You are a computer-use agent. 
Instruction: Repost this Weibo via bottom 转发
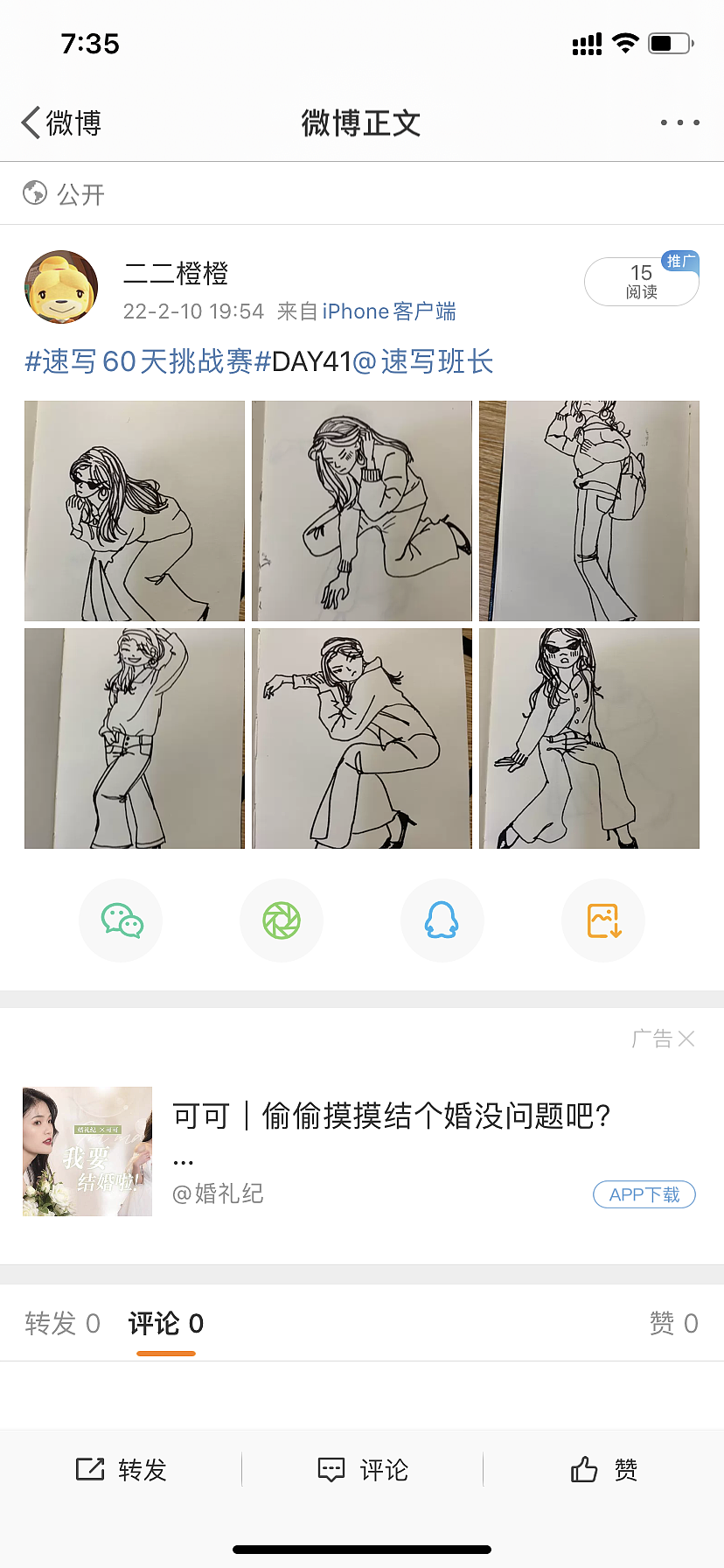coord(121,1470)
